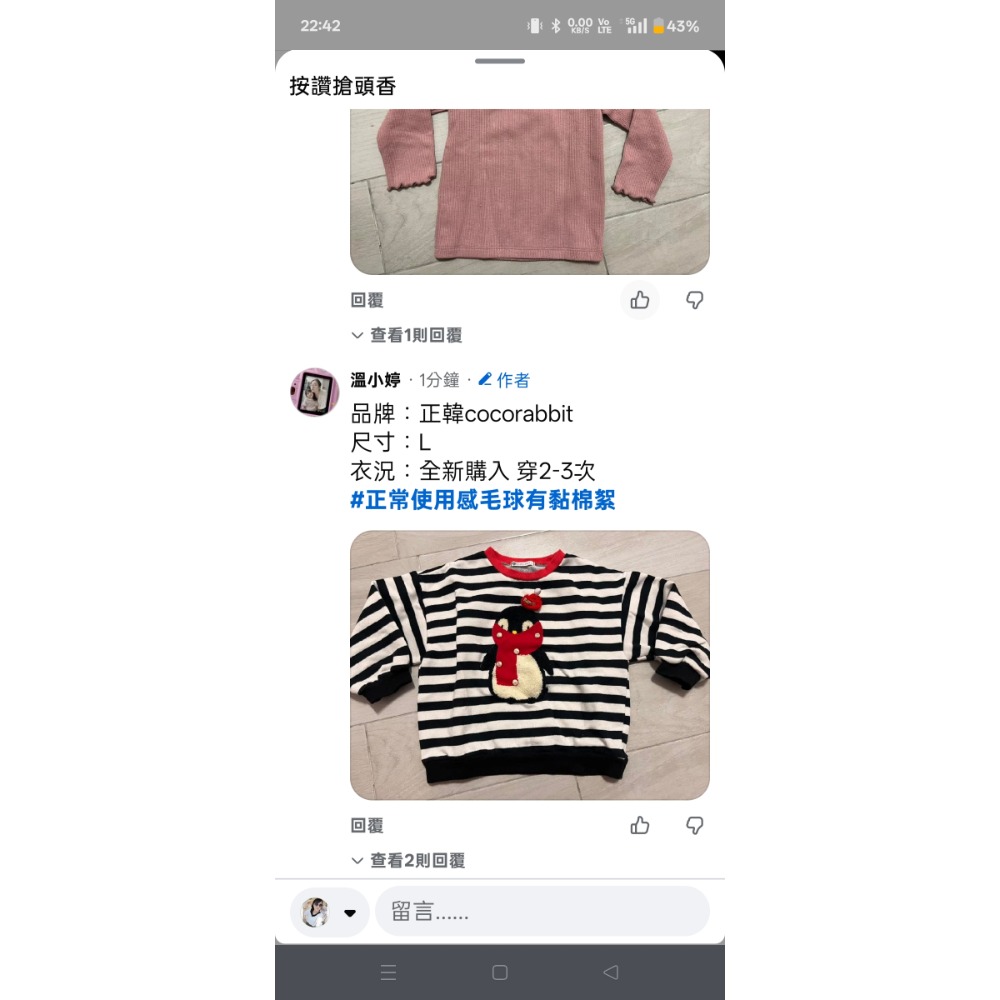This screenshot has height=1000, width=1000.
Task: View the striped penguin sweater photo
Action: [x=529, y=664]
